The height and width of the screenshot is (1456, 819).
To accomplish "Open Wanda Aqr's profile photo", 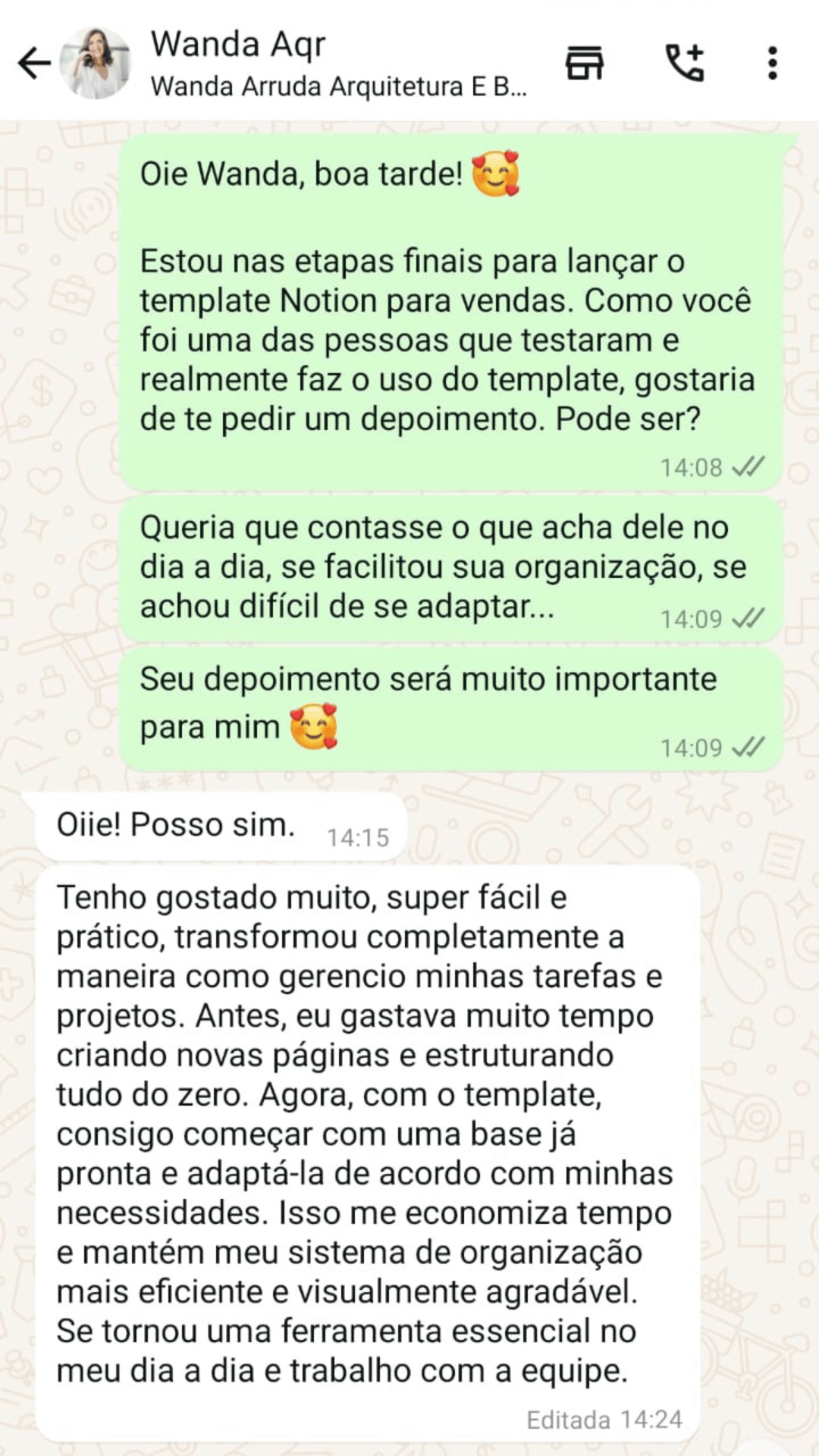I will pyautogui.click(x=96, y=63).
